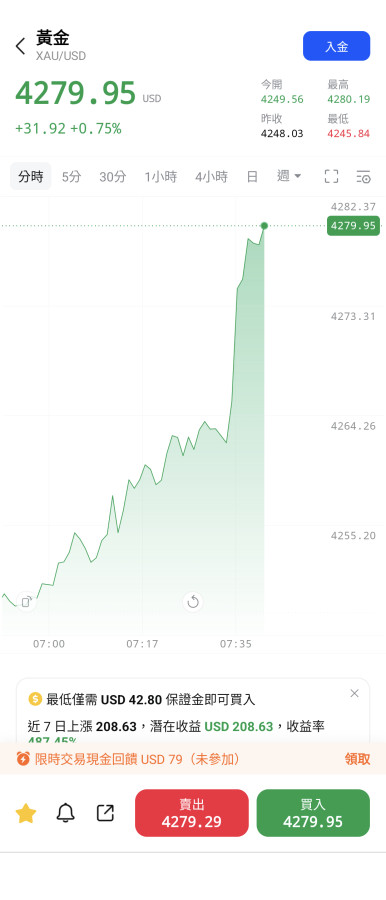Expand the 週 timeframe dropdown
Viewport: 386px width, 900px height.
[289, 176]
